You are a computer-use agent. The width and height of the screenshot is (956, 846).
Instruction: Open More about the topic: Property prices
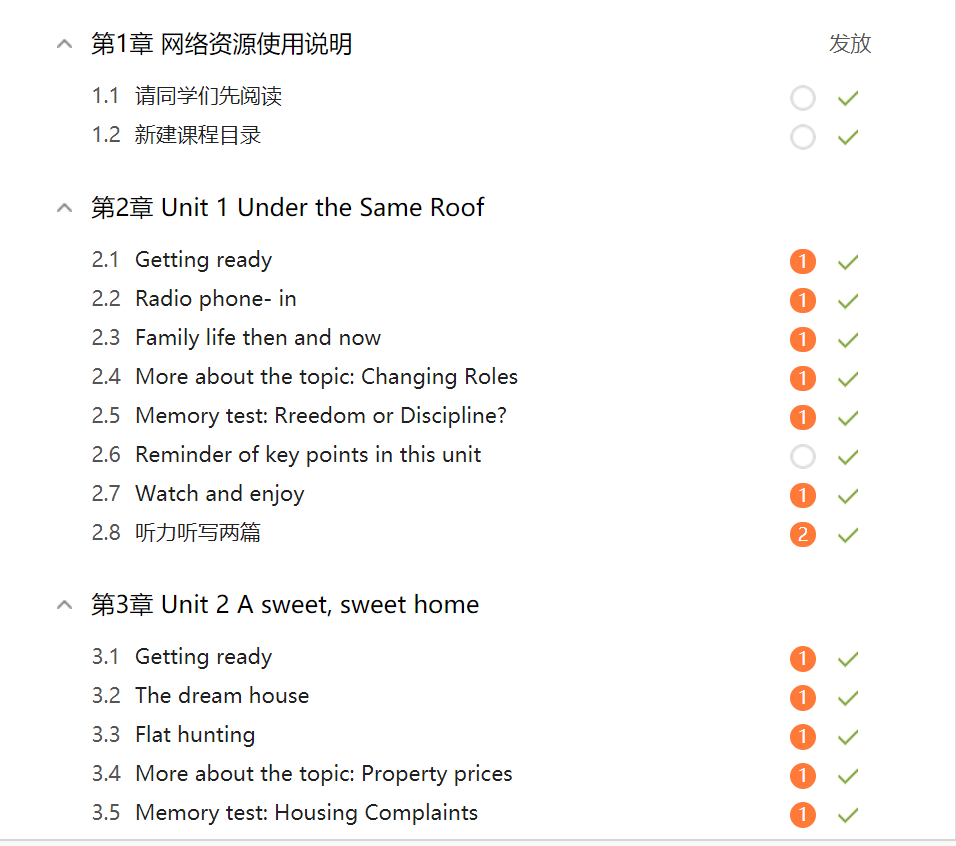click(323, 775)
